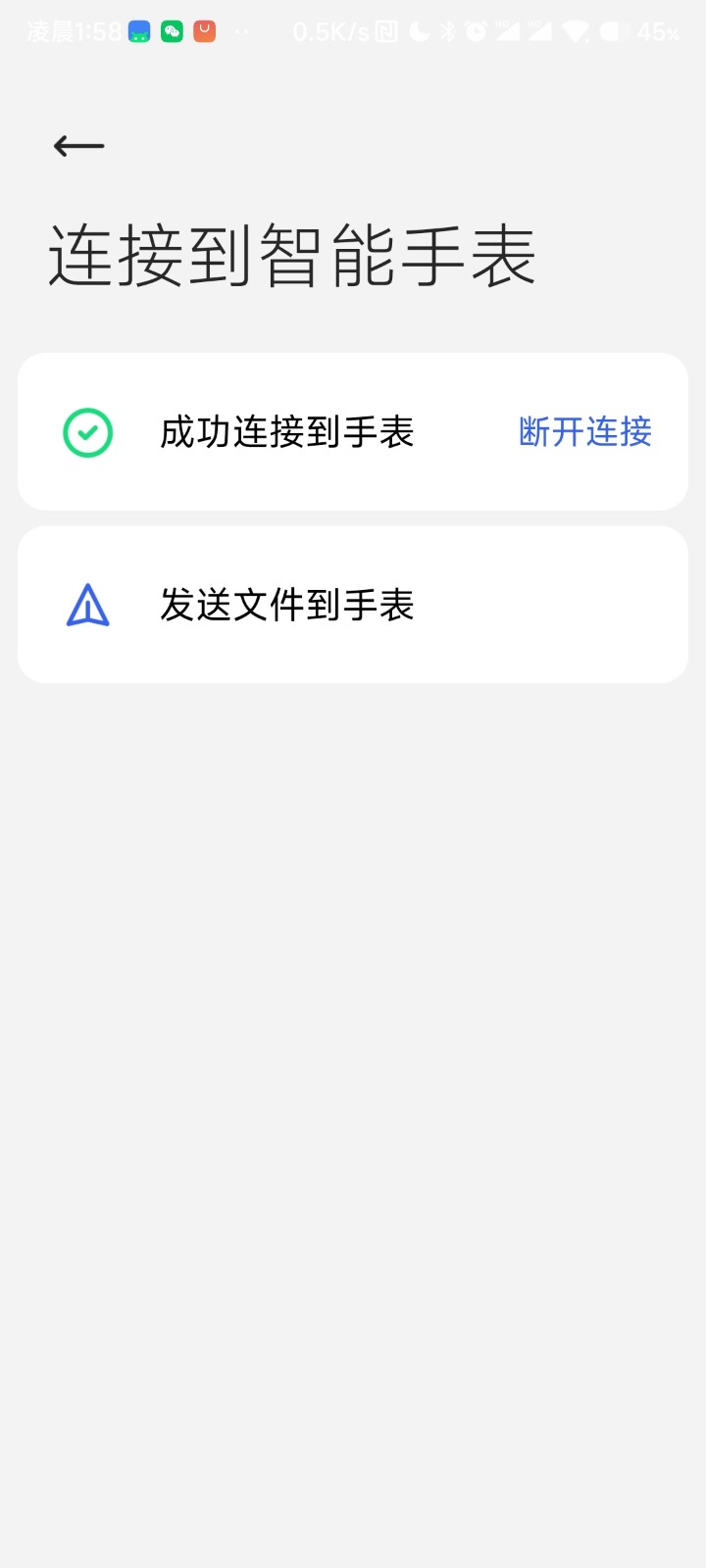The width and height of the screenshot is (706, 1568).
Task: Open the WeChat notification icon in status bar
Action: [172, 30]
